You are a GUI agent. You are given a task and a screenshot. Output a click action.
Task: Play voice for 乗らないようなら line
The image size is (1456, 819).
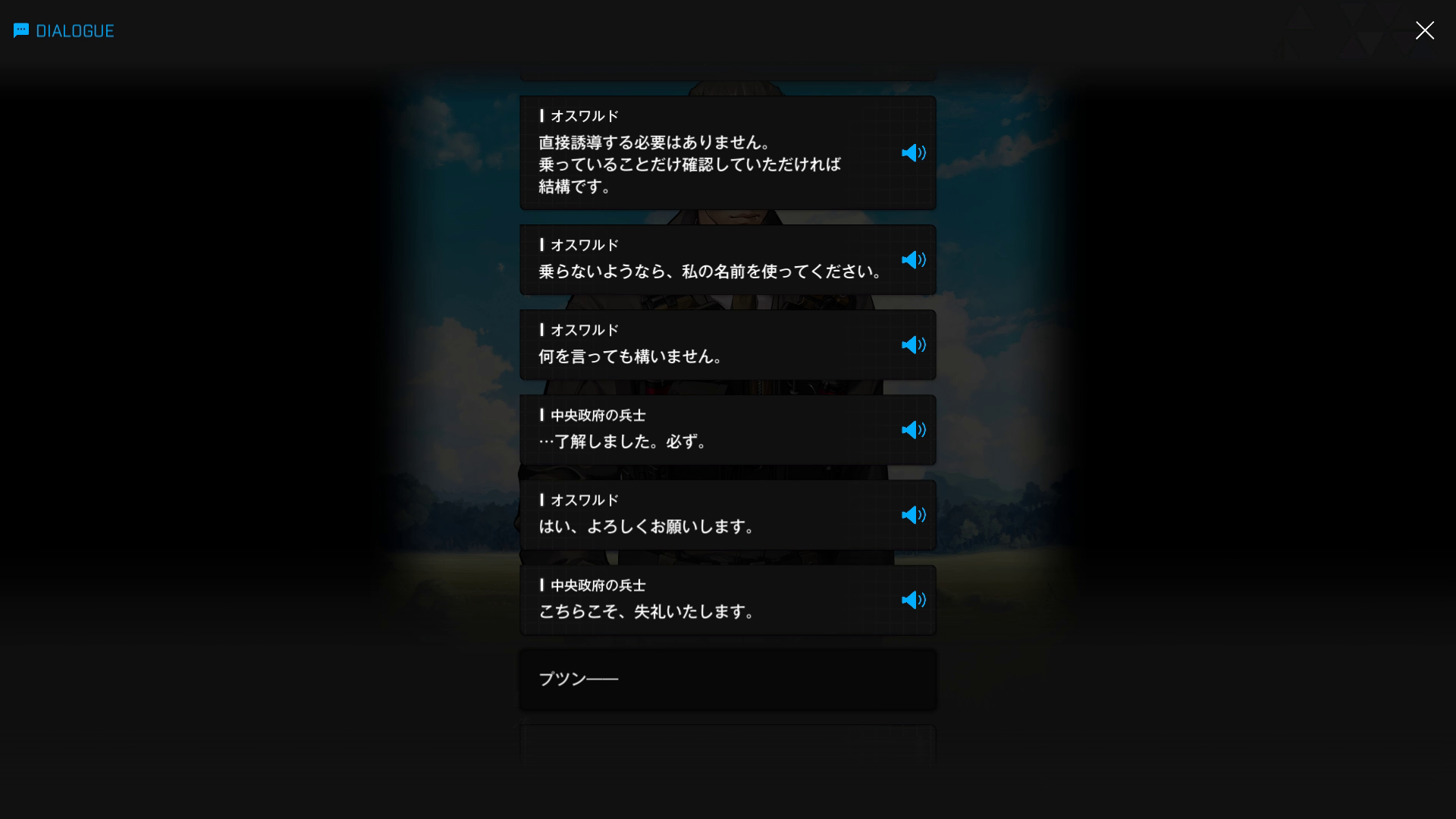[x=913, y=260]
